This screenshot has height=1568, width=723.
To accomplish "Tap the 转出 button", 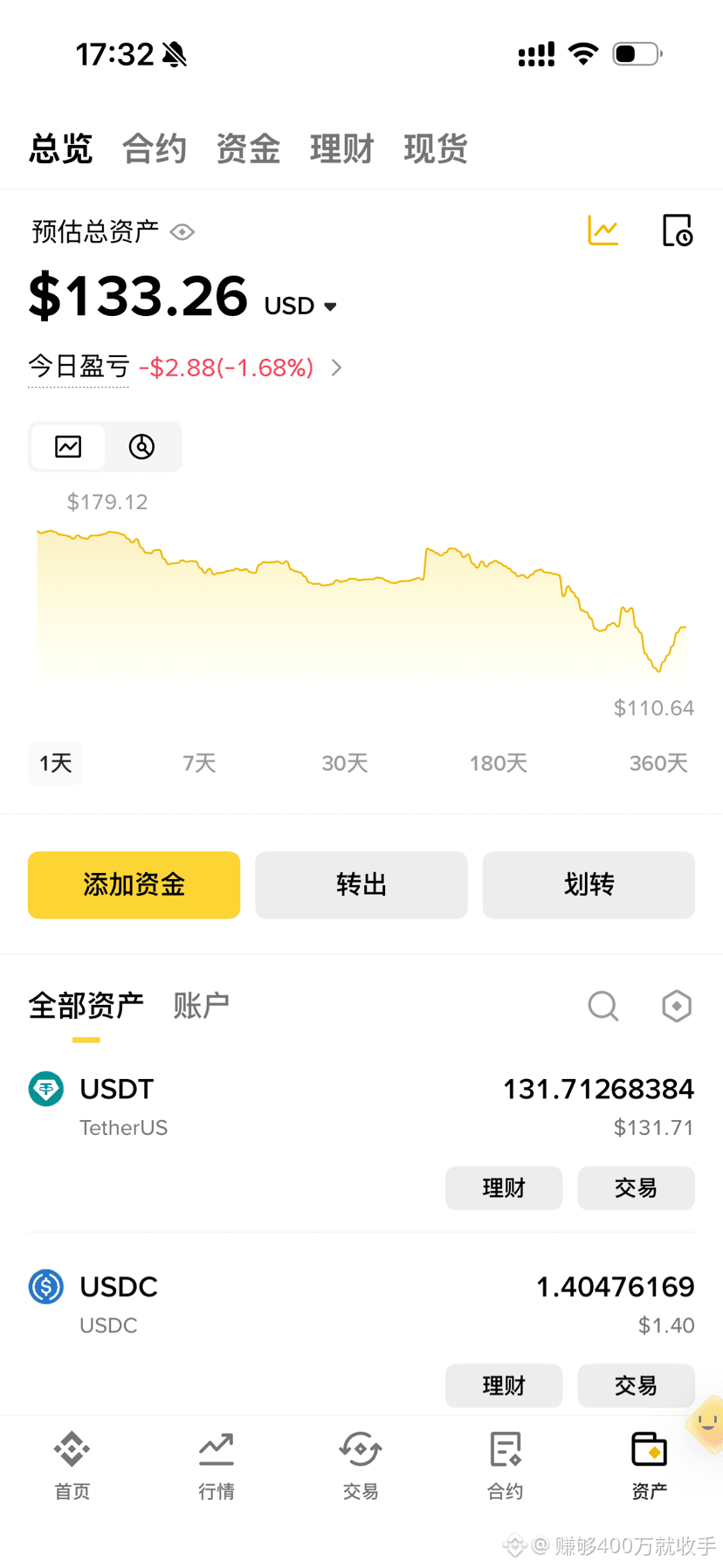I will click(x=361, y=884).
